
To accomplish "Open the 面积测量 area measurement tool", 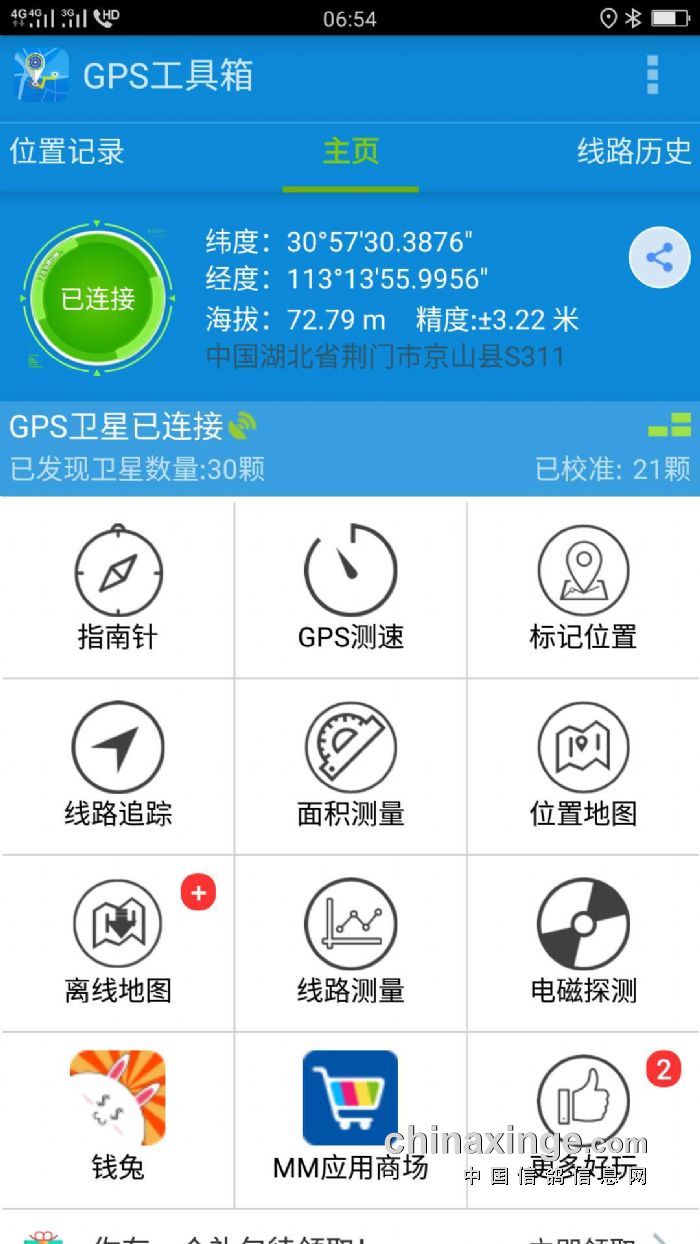I will 350,767.
